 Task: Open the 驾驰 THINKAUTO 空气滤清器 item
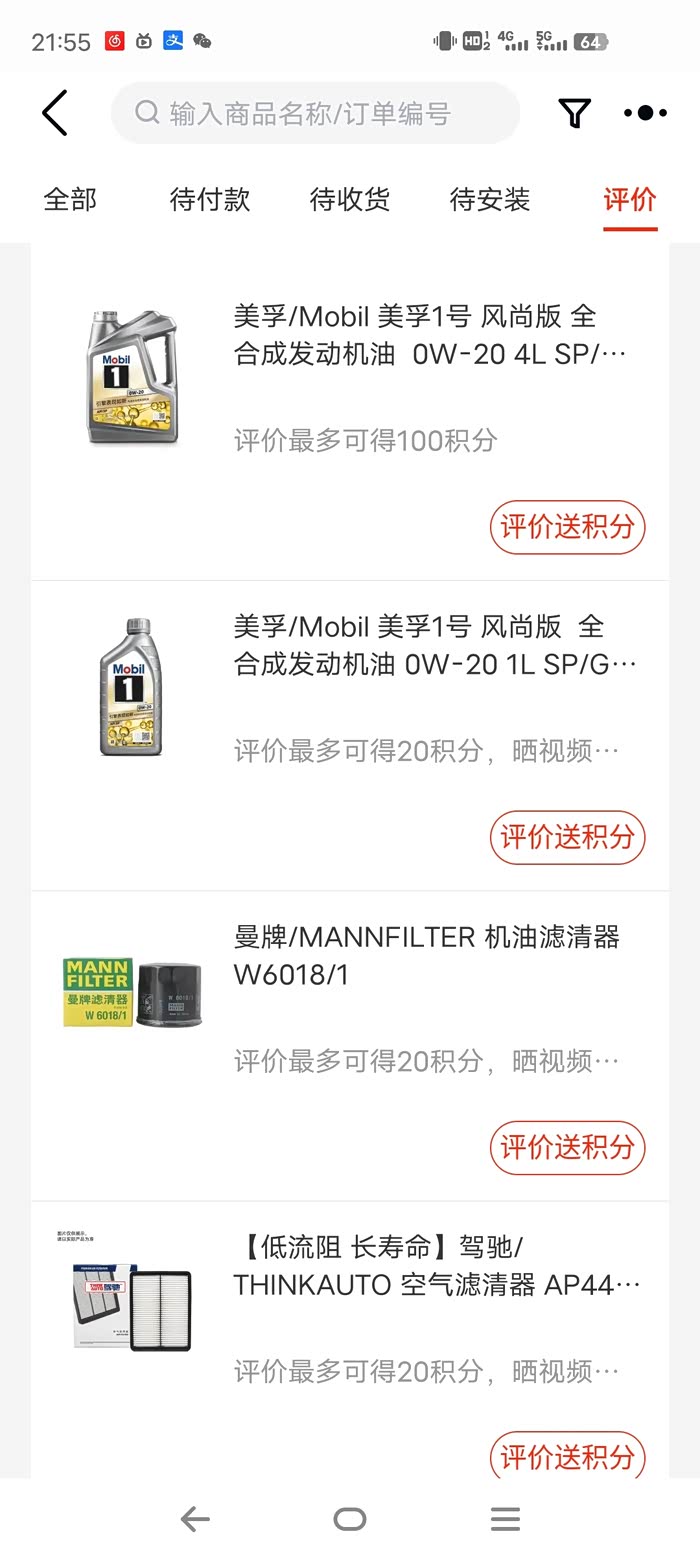click(430, 1266)
